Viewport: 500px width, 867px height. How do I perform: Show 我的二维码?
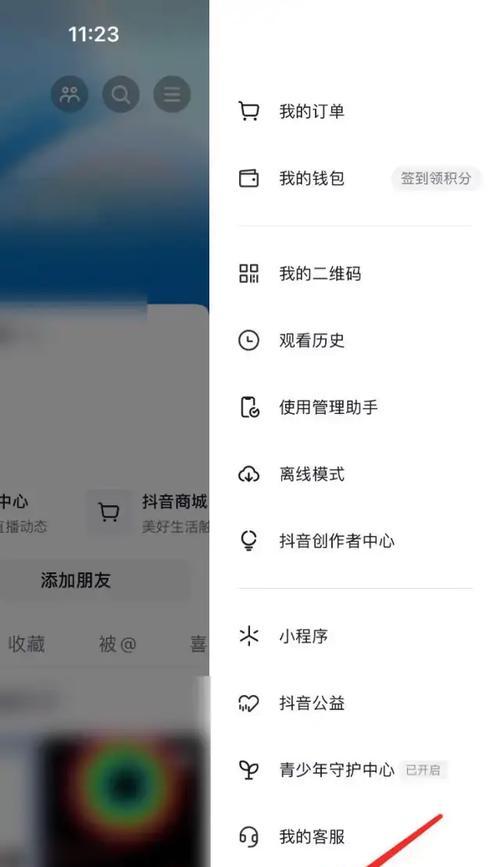click(355, 274)
